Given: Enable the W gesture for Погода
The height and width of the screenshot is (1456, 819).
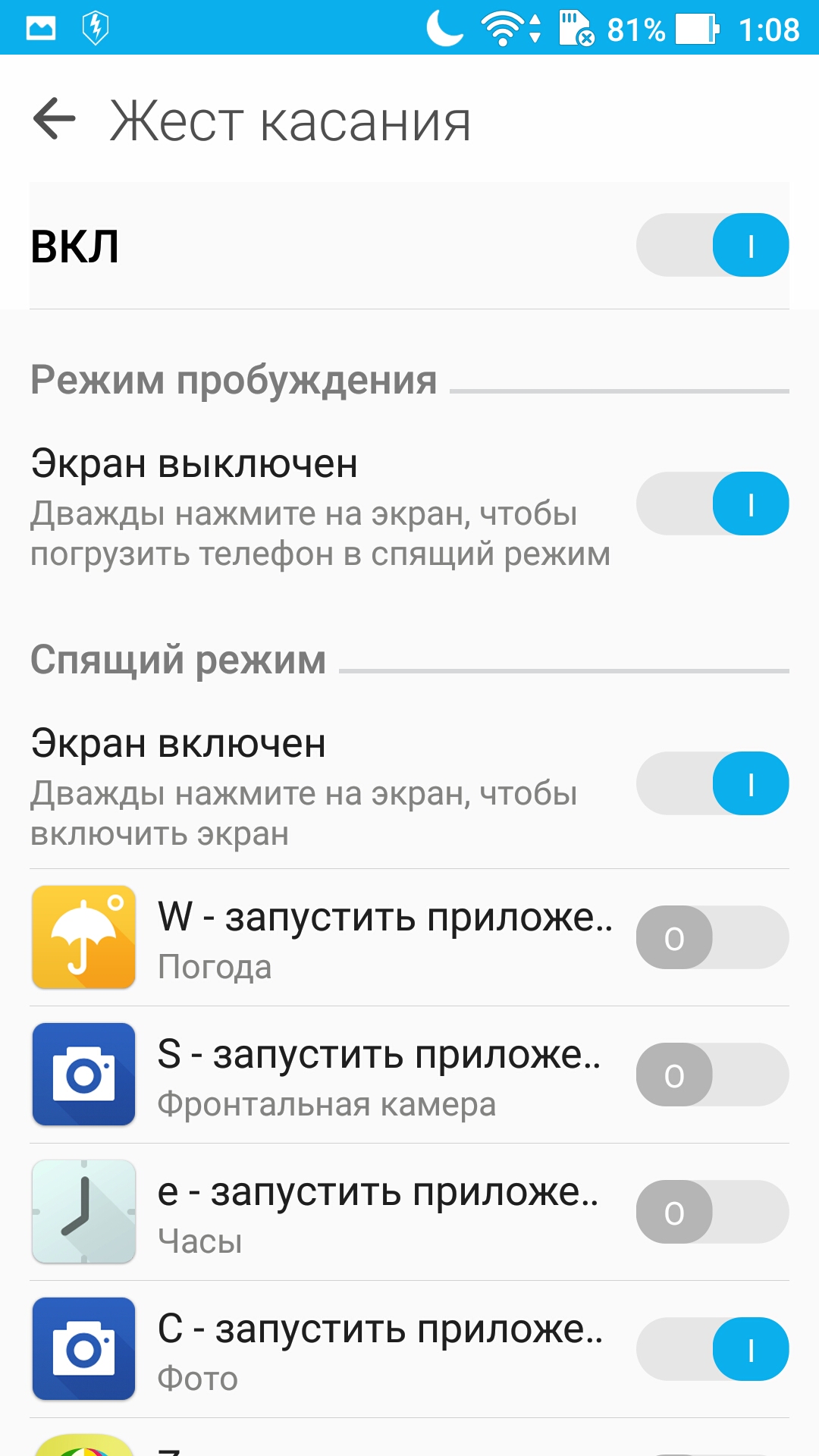Looking at the screenshot, I should tap(712, 937).
